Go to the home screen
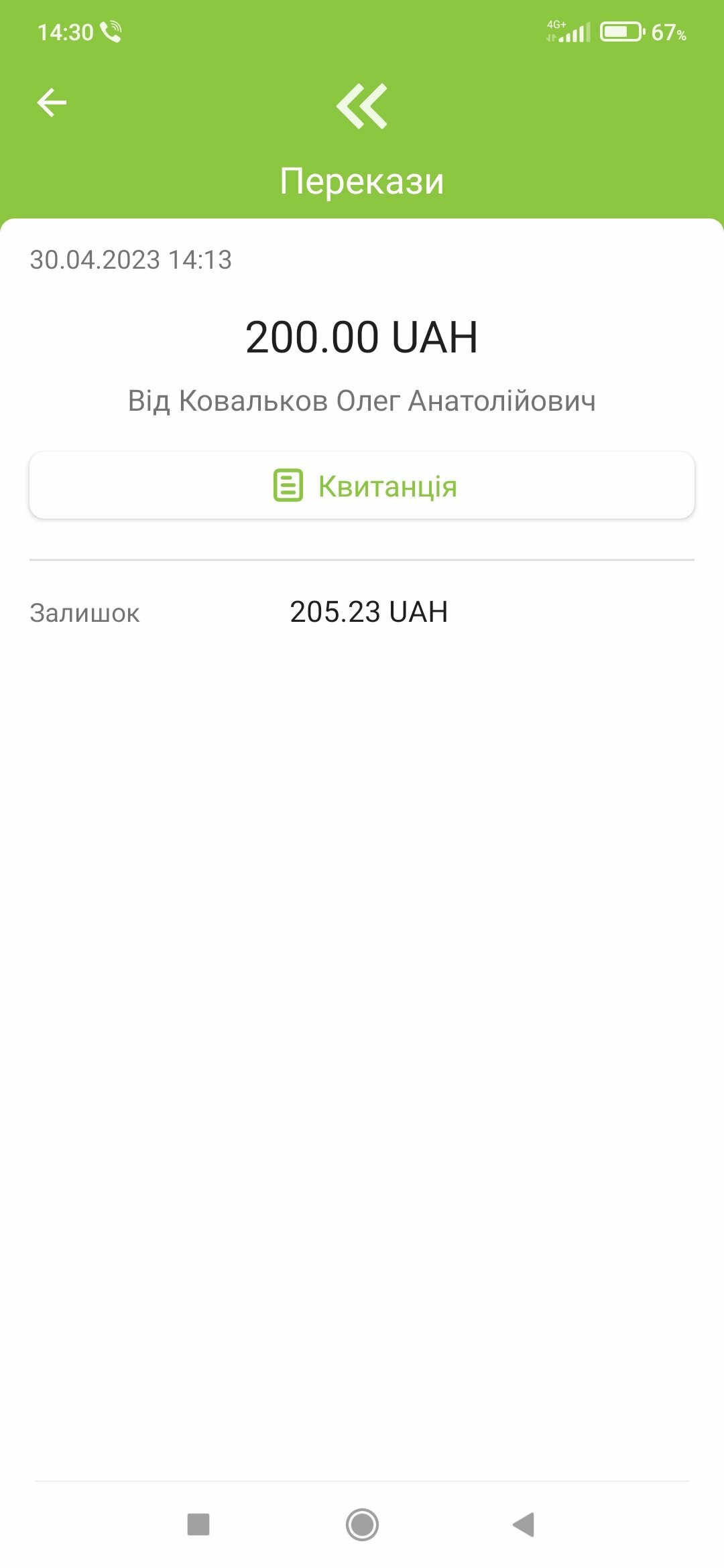 (362, 1524)
